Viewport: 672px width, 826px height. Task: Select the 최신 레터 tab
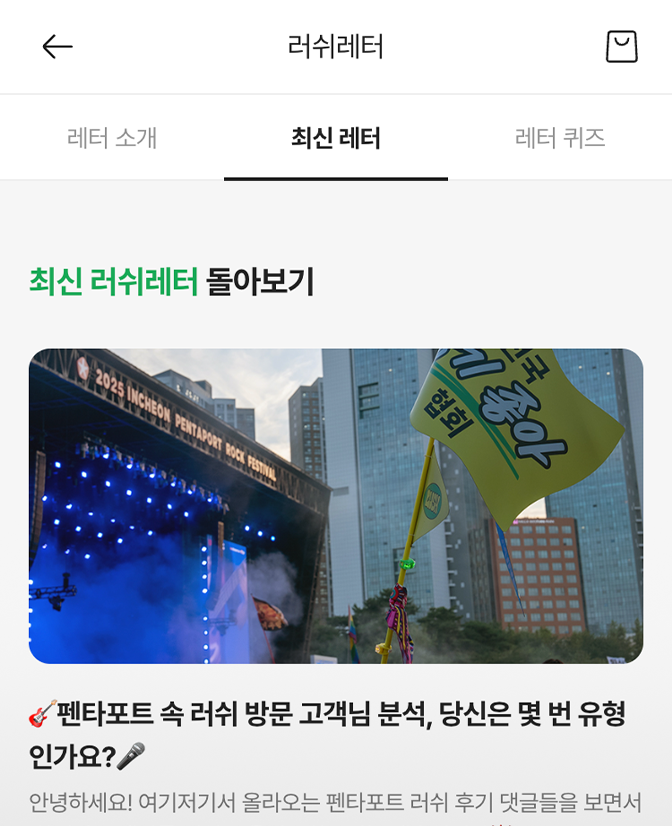point(336,138)
